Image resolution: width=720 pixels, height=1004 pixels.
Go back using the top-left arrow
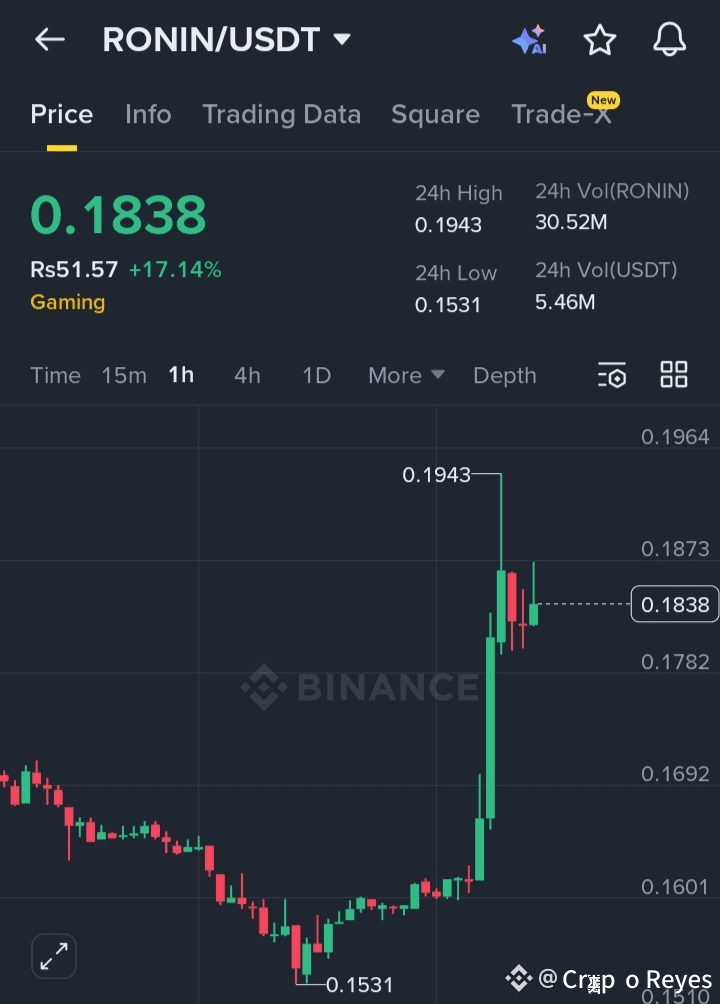click(49, 40)
